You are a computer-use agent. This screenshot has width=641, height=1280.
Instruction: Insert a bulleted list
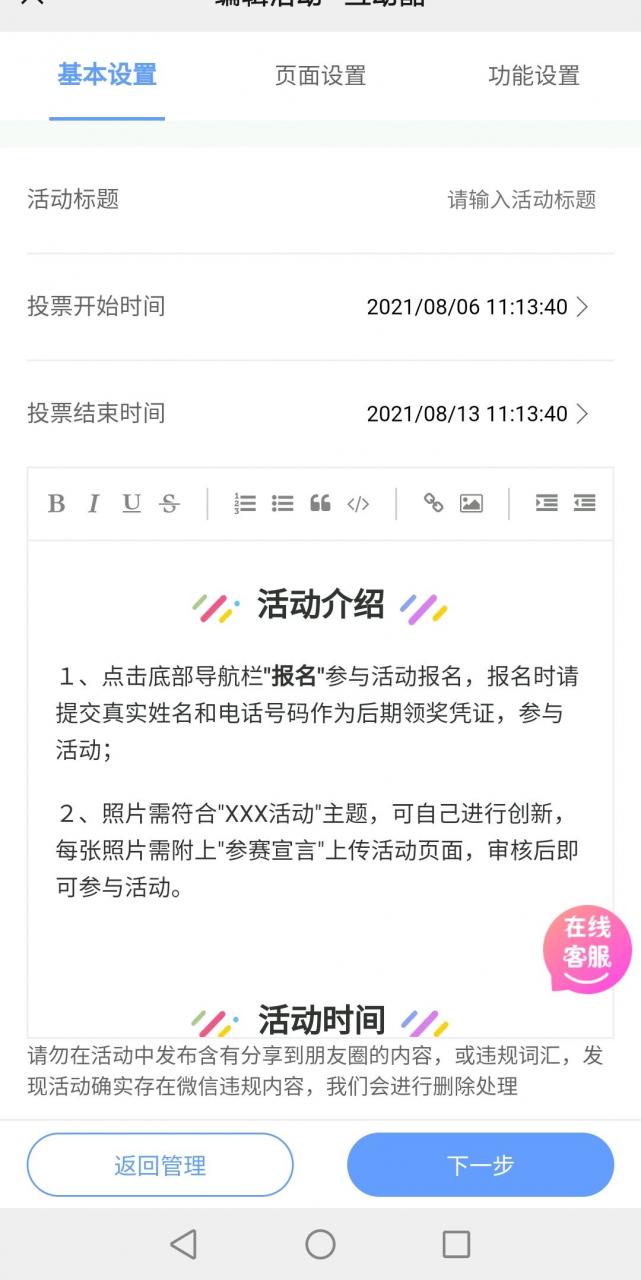pyautogui.click(x=283, y=504)
